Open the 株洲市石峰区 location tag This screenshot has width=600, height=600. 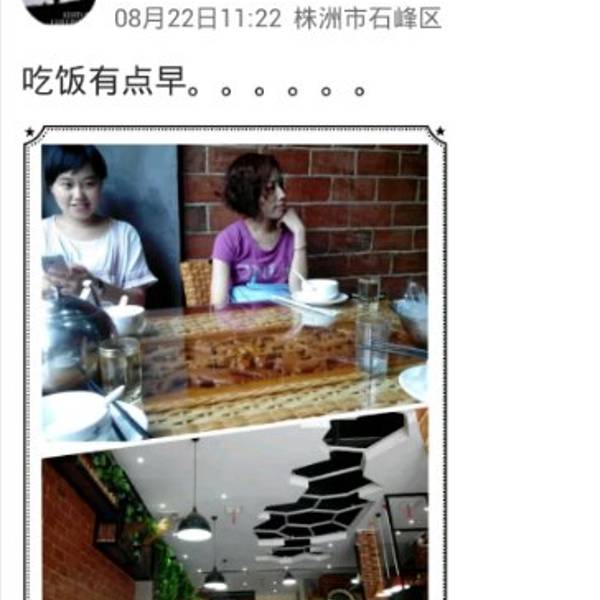coord(367,18)
